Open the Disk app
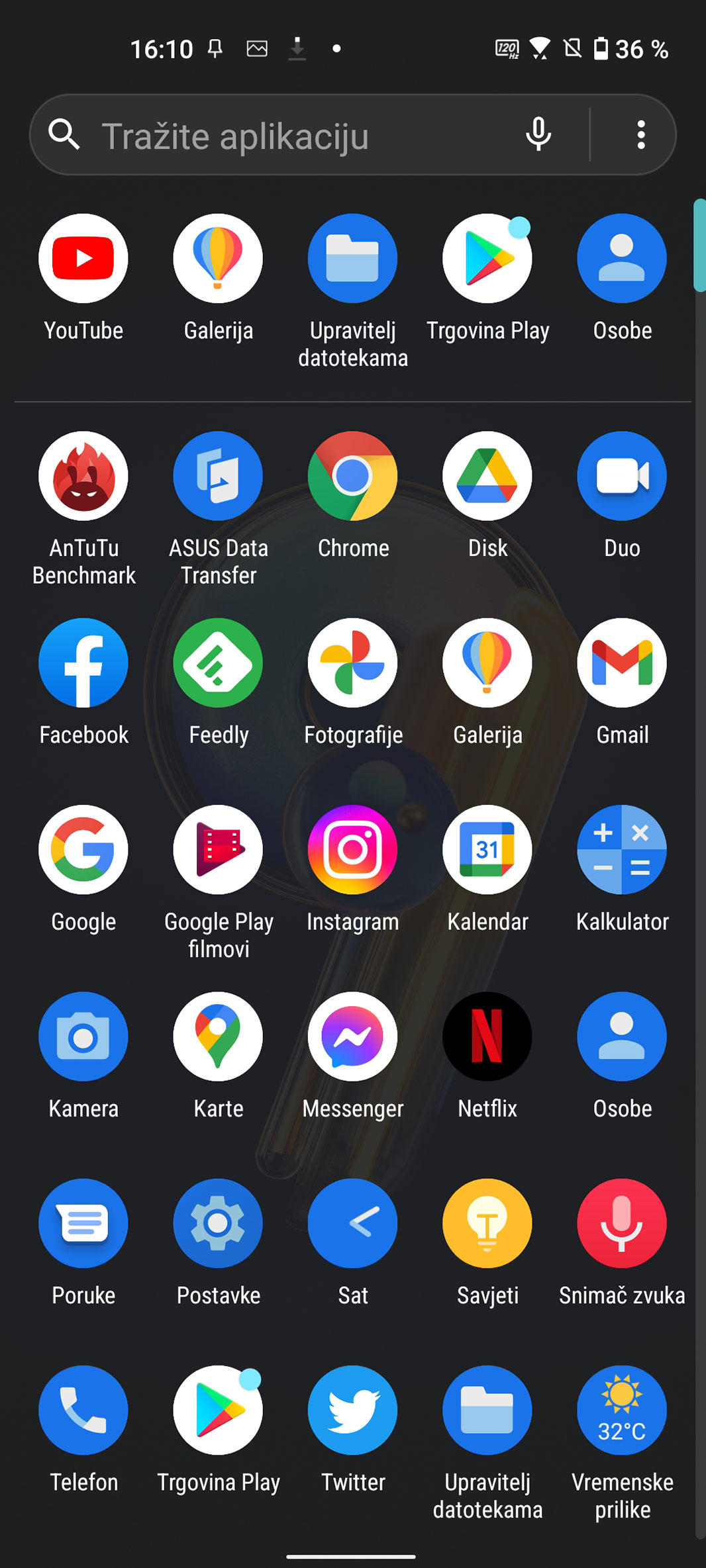 [x=487, y=477]
